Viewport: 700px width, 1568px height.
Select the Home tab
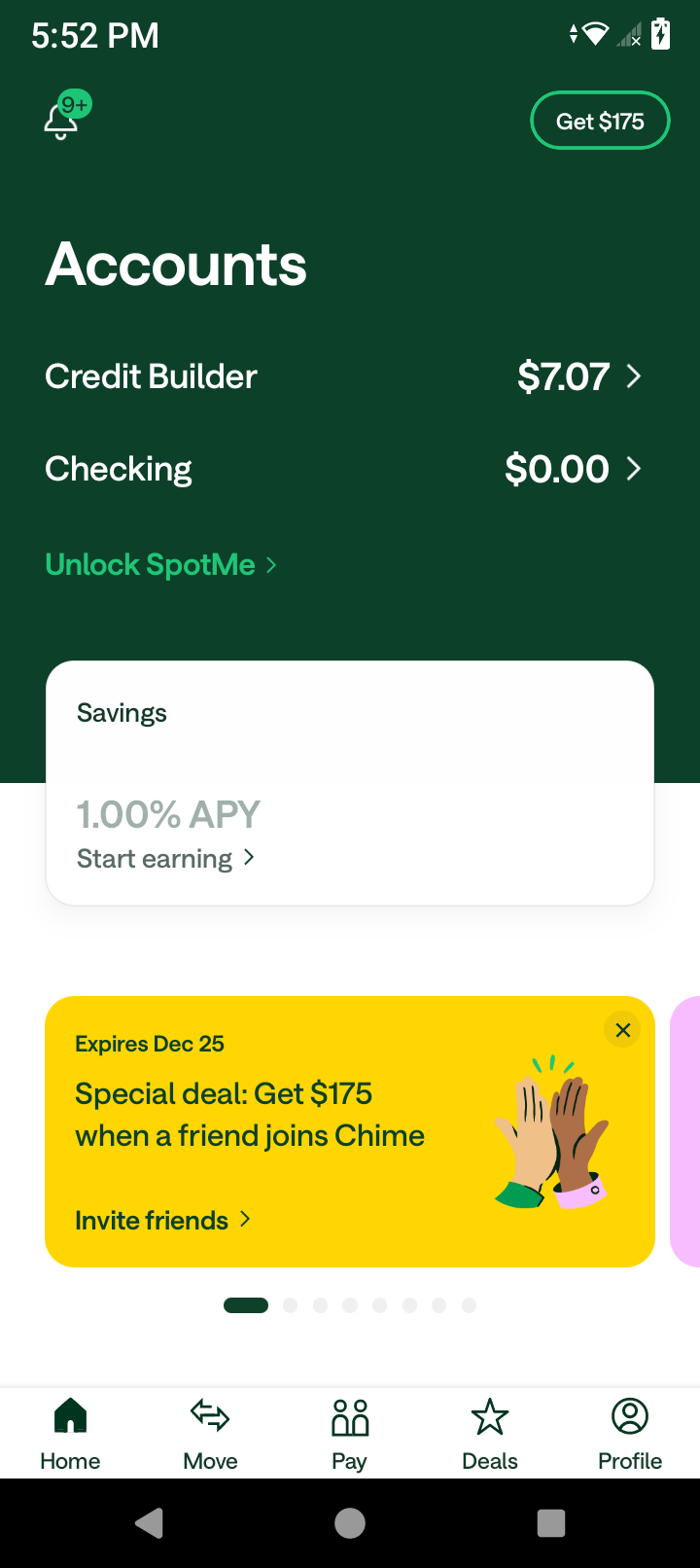tap(70, 1434)
